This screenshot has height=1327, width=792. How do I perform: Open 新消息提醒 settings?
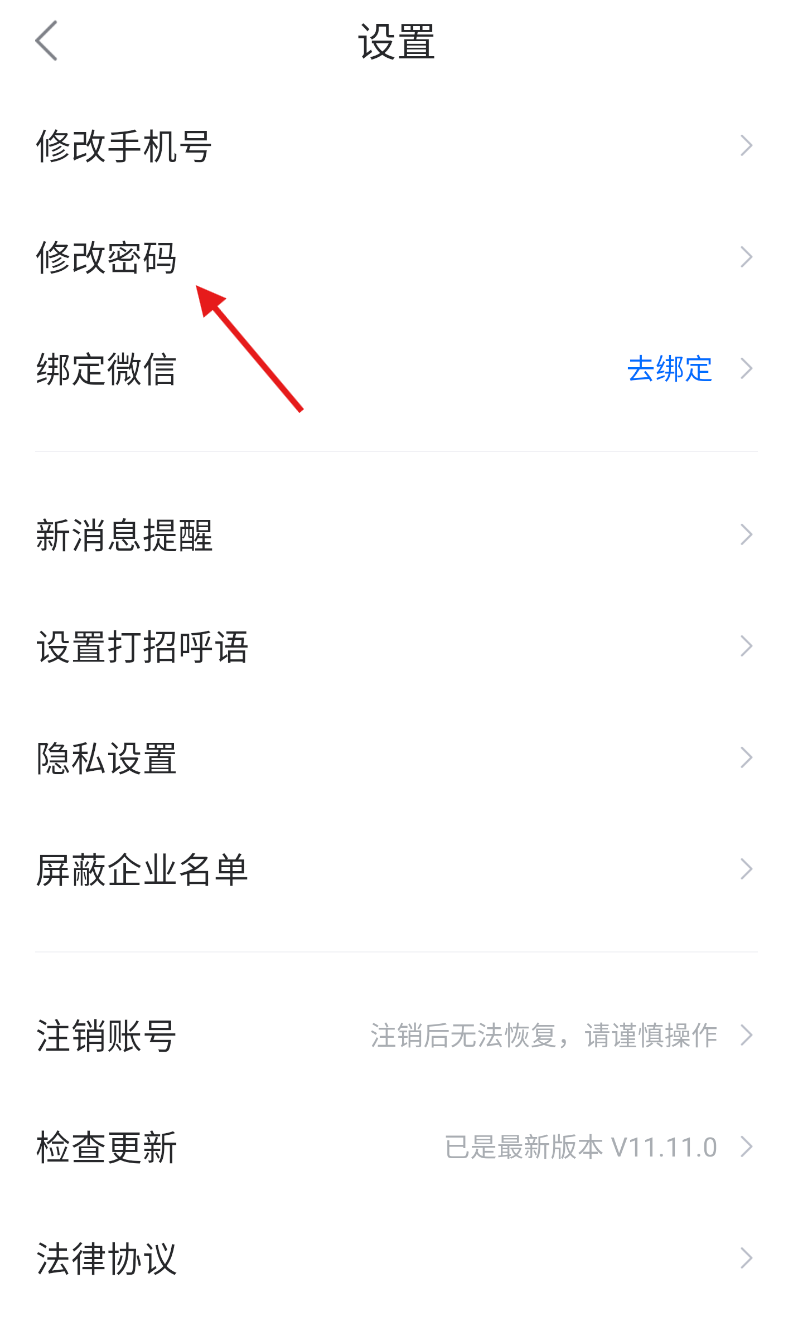click(396, 536)
